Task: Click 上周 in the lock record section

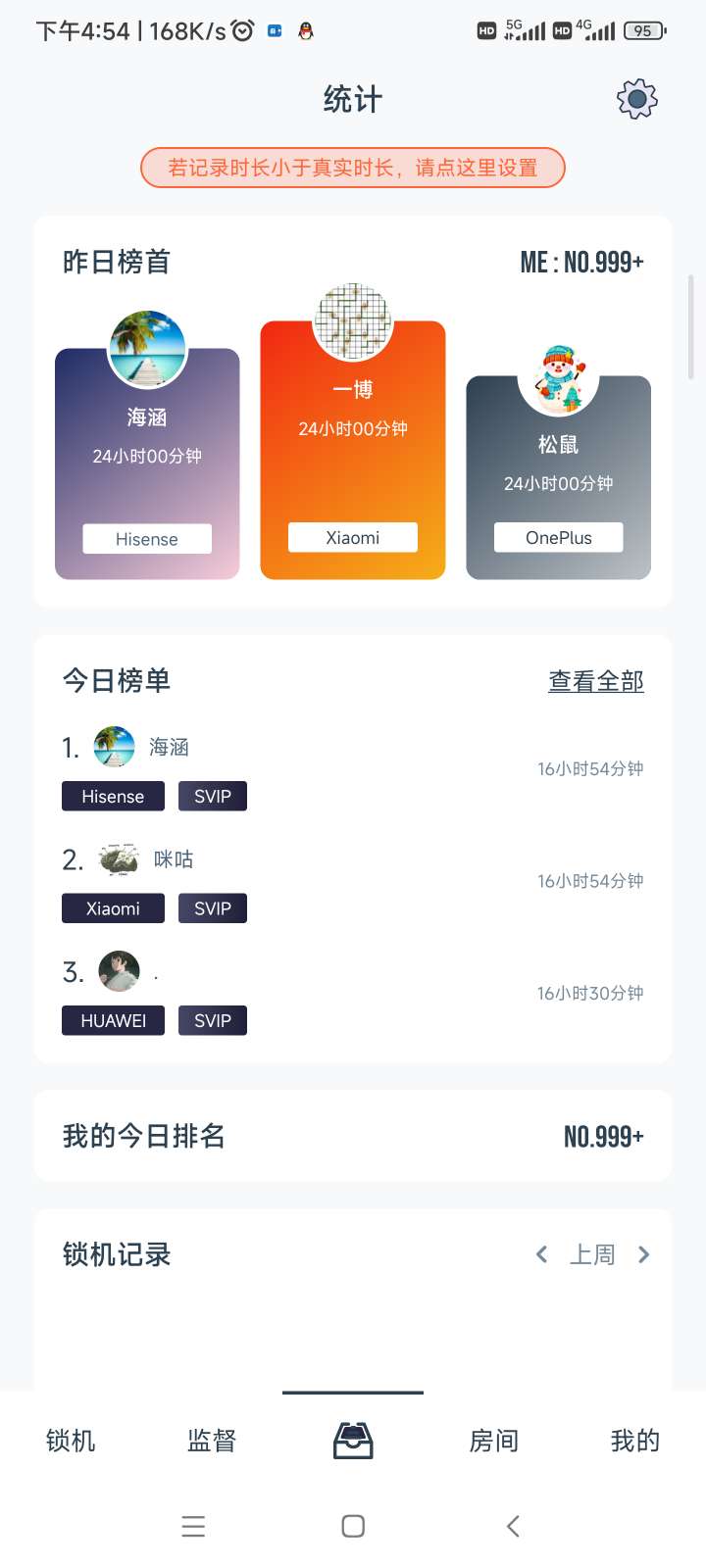Action: pos(592,1253)
